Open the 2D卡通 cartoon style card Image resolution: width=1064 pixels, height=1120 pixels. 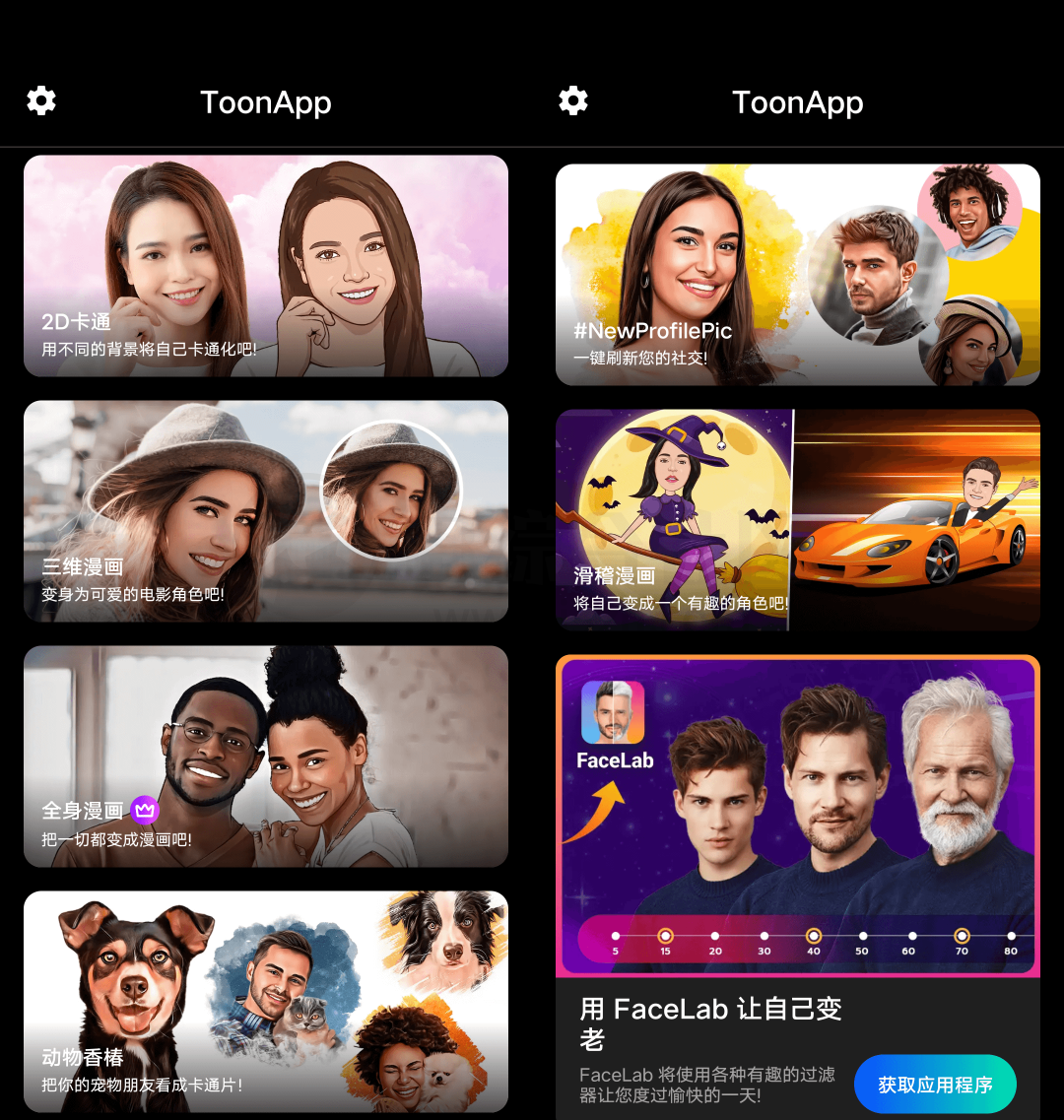[x=266, y=266]
